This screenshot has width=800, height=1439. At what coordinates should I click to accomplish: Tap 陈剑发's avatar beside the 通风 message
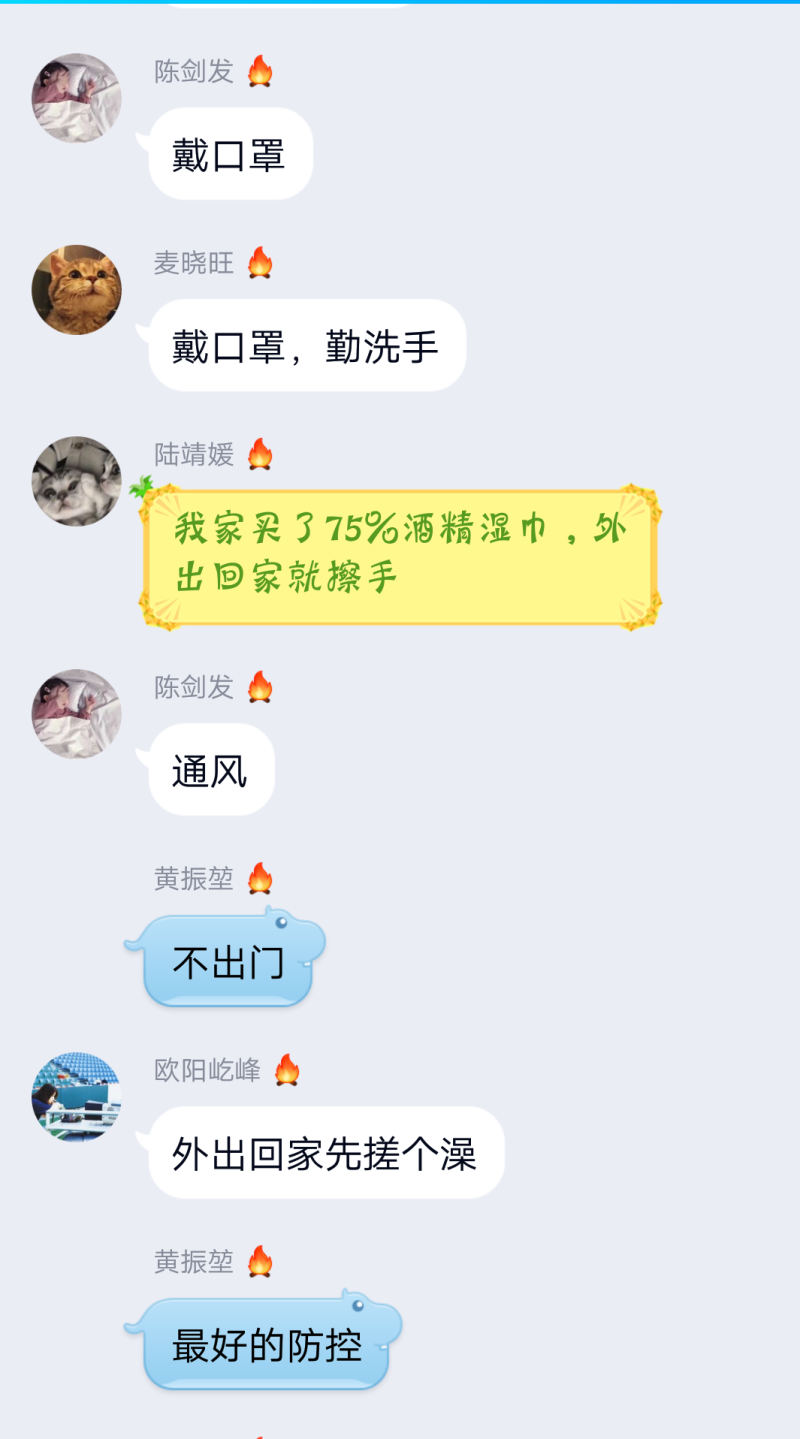pos(77,714)
